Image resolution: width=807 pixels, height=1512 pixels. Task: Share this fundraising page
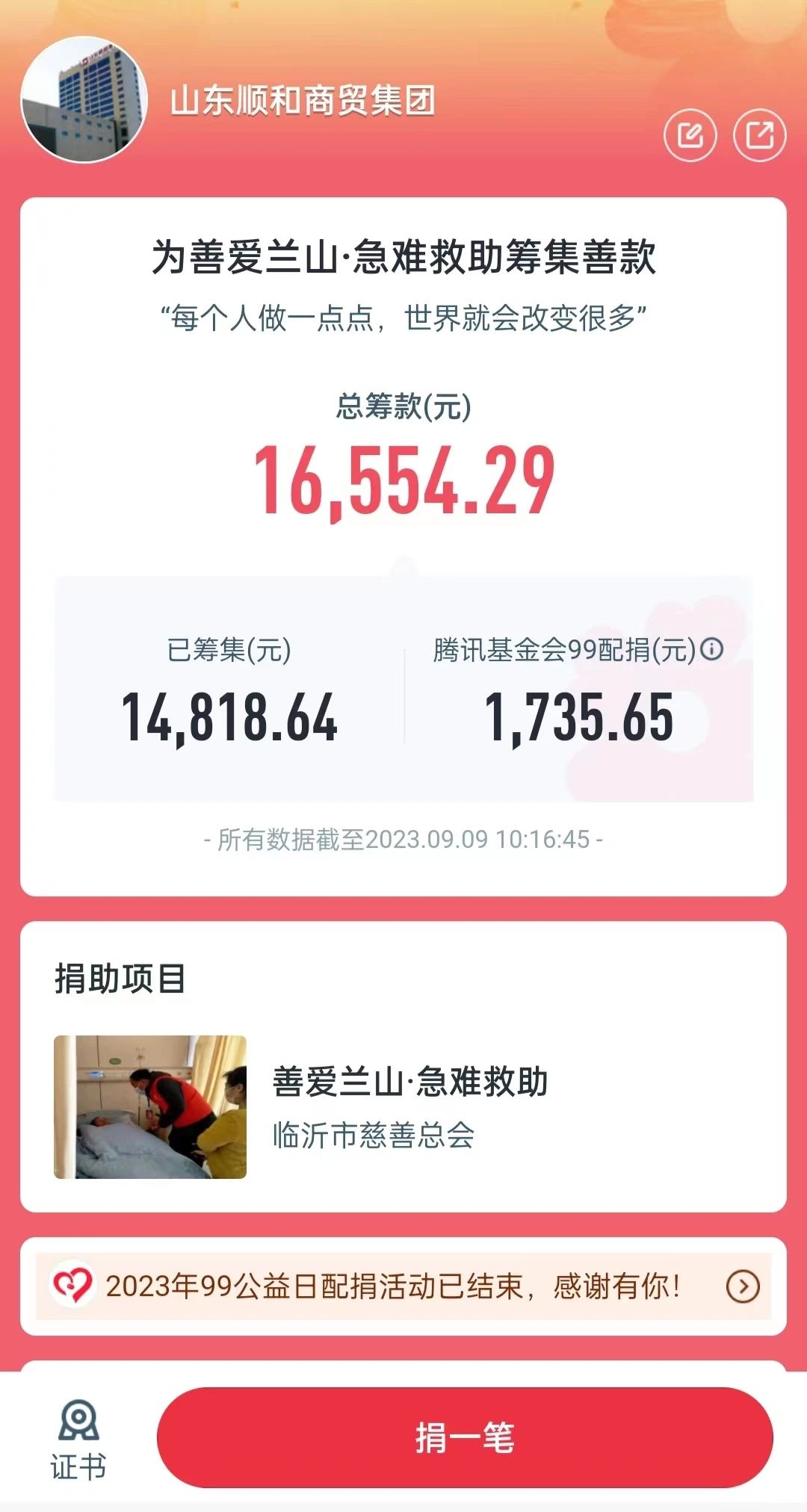759,135
